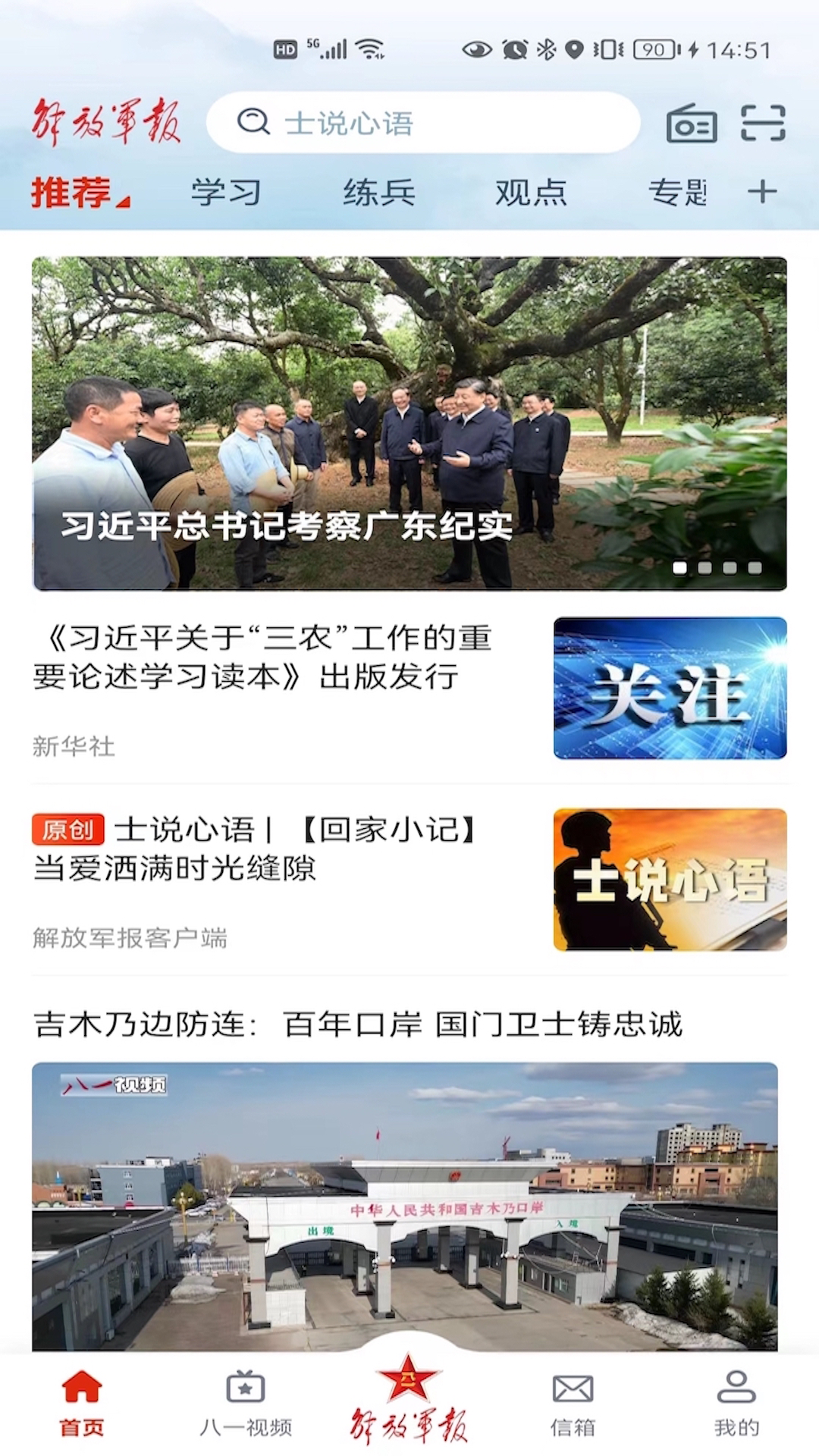
Task: Go to the 我的 profile tab
Action: pos(736,1403)
